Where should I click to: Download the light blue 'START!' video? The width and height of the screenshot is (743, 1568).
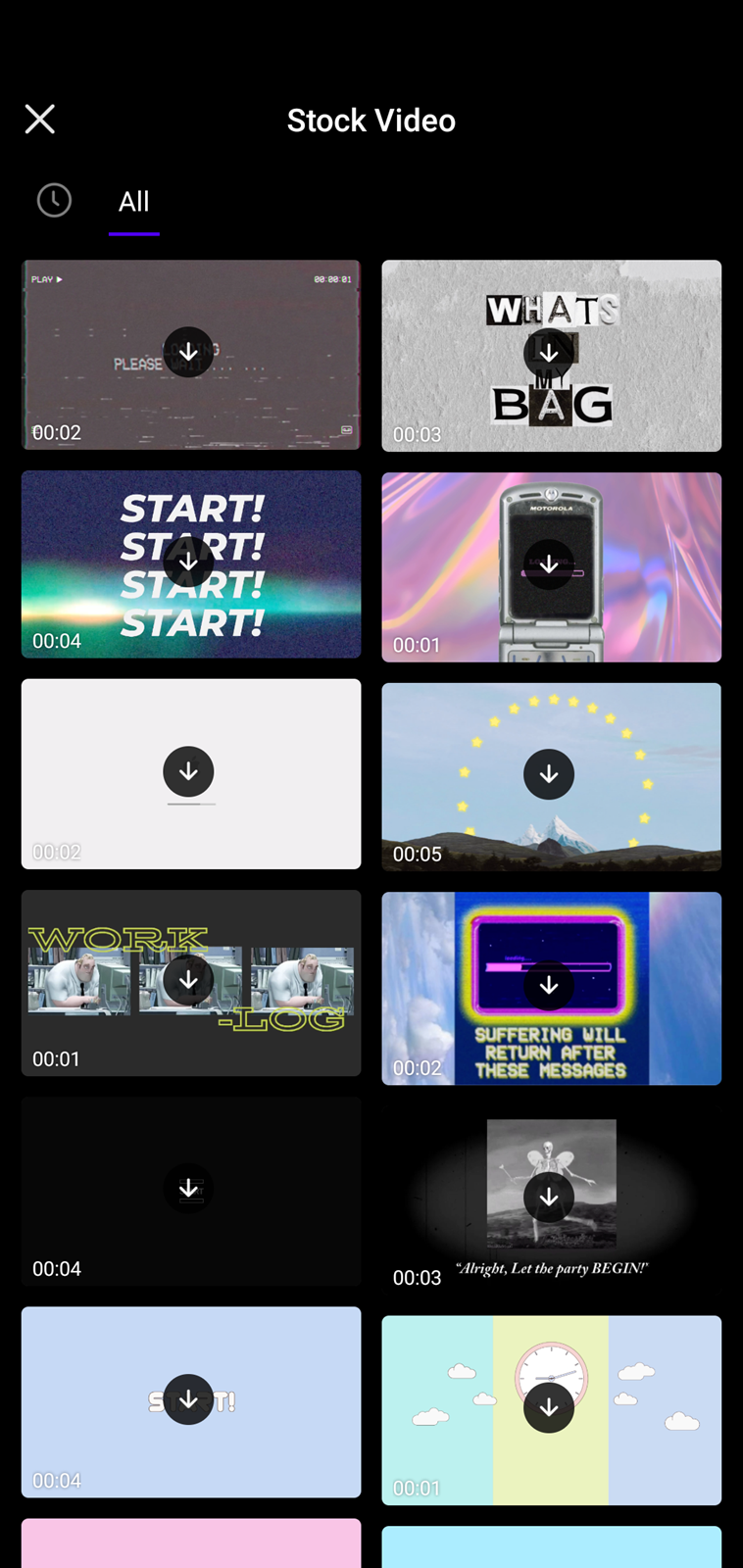188,1399
